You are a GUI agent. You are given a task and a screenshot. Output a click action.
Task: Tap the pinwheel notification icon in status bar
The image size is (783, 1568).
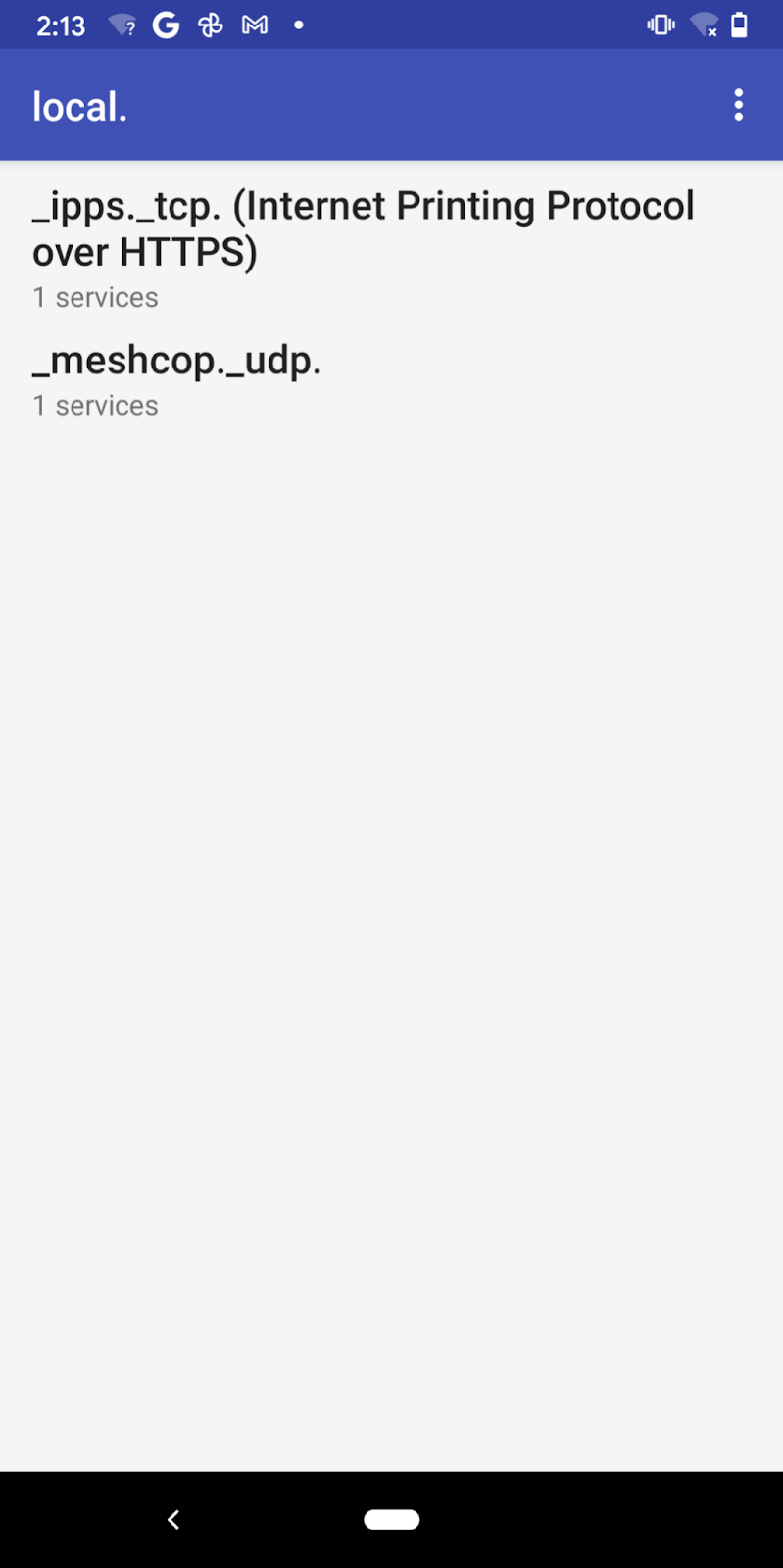[210, 24]
